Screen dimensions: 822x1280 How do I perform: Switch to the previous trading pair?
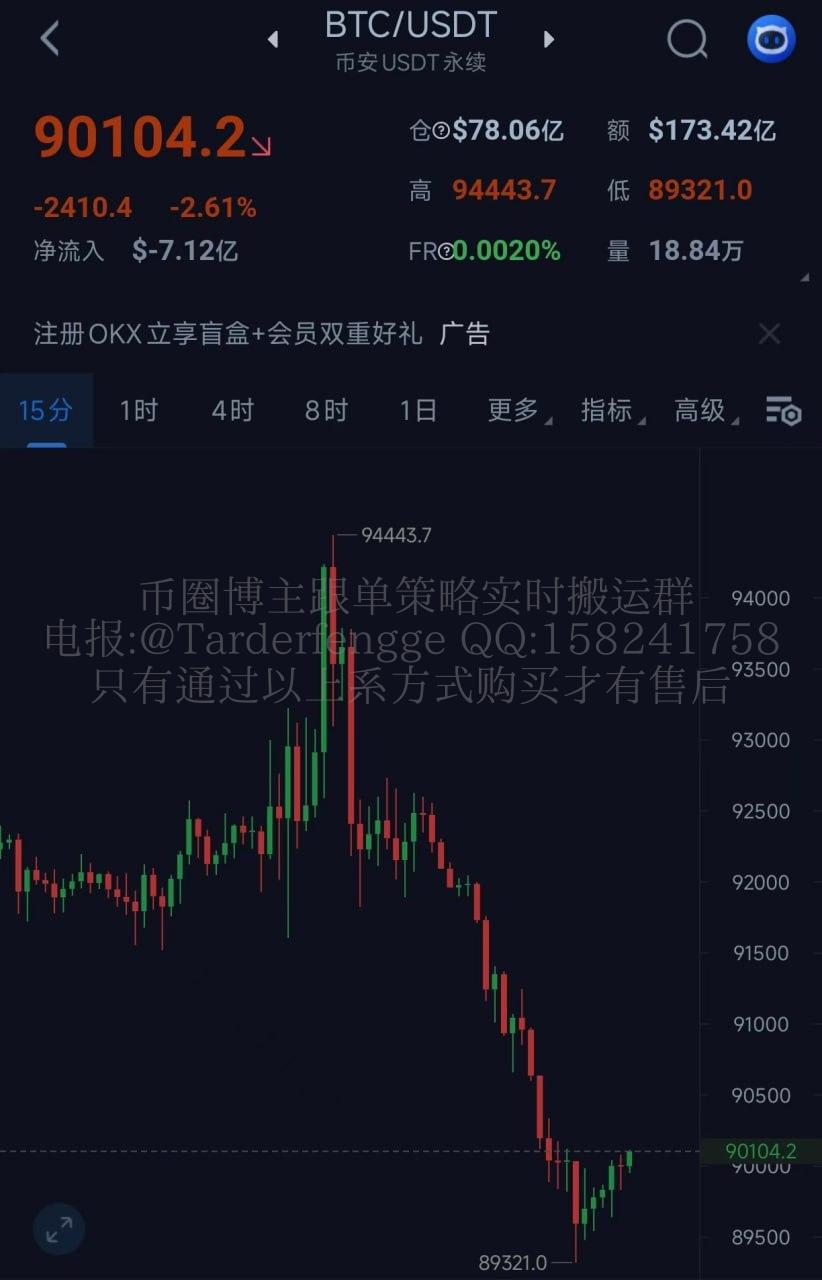(x=272, y=40)
